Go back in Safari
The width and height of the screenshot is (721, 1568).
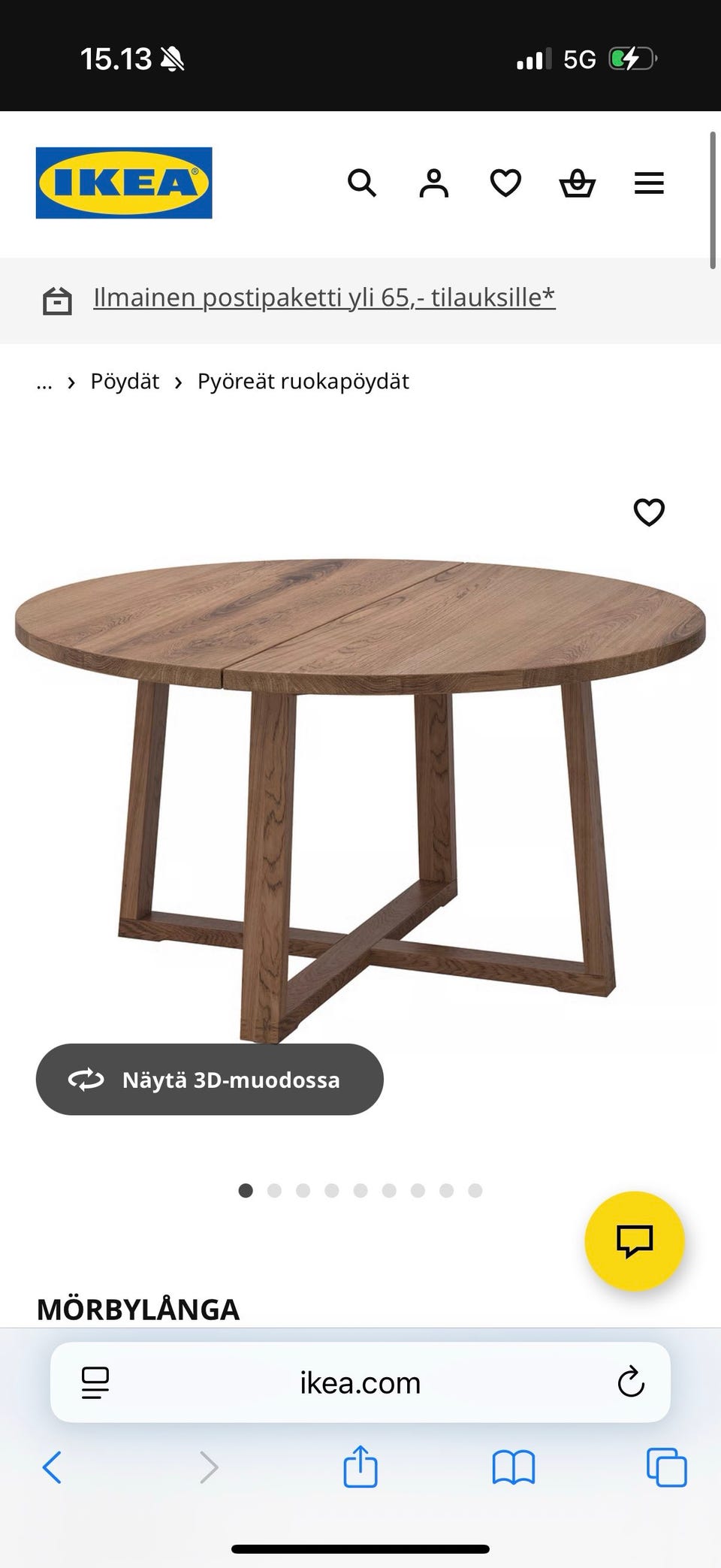[x=52, y=1467]
